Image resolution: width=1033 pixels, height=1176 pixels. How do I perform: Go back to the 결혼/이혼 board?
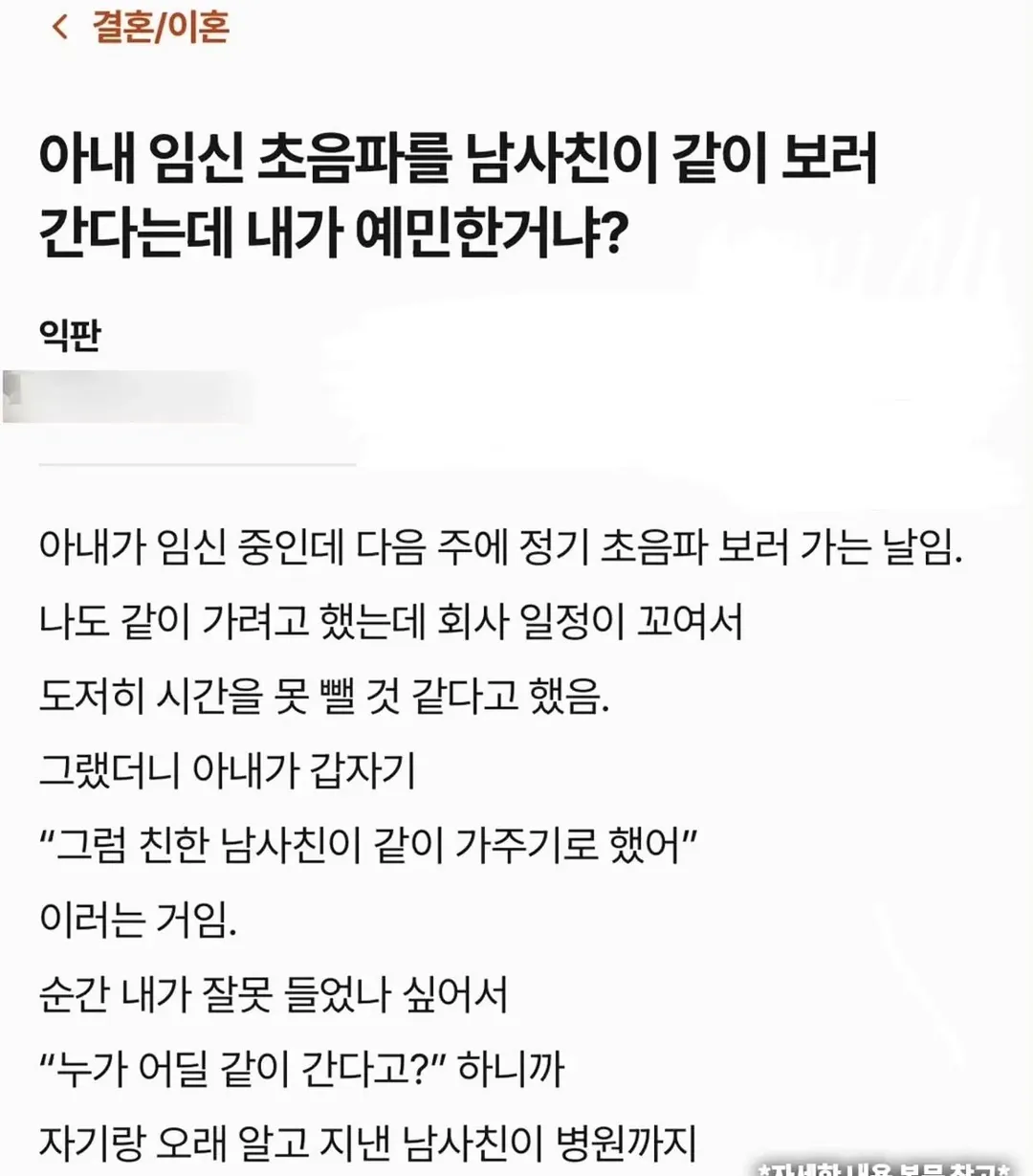click(x=141, y=26)
